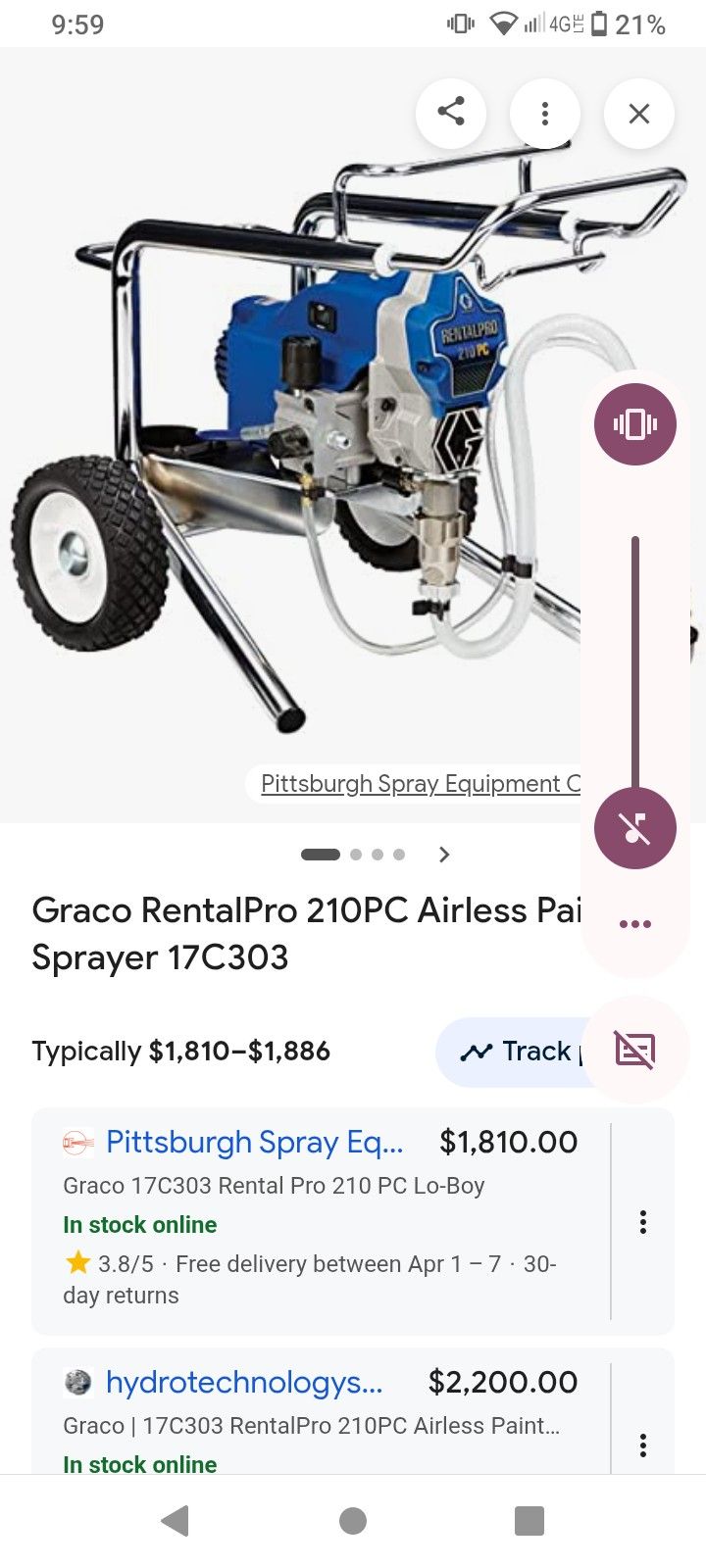Image resolution: width=706 pixels, height=1568 pixels.
Task: Open more options for the hydrotechnologys offer
Action: [643, 1445]
